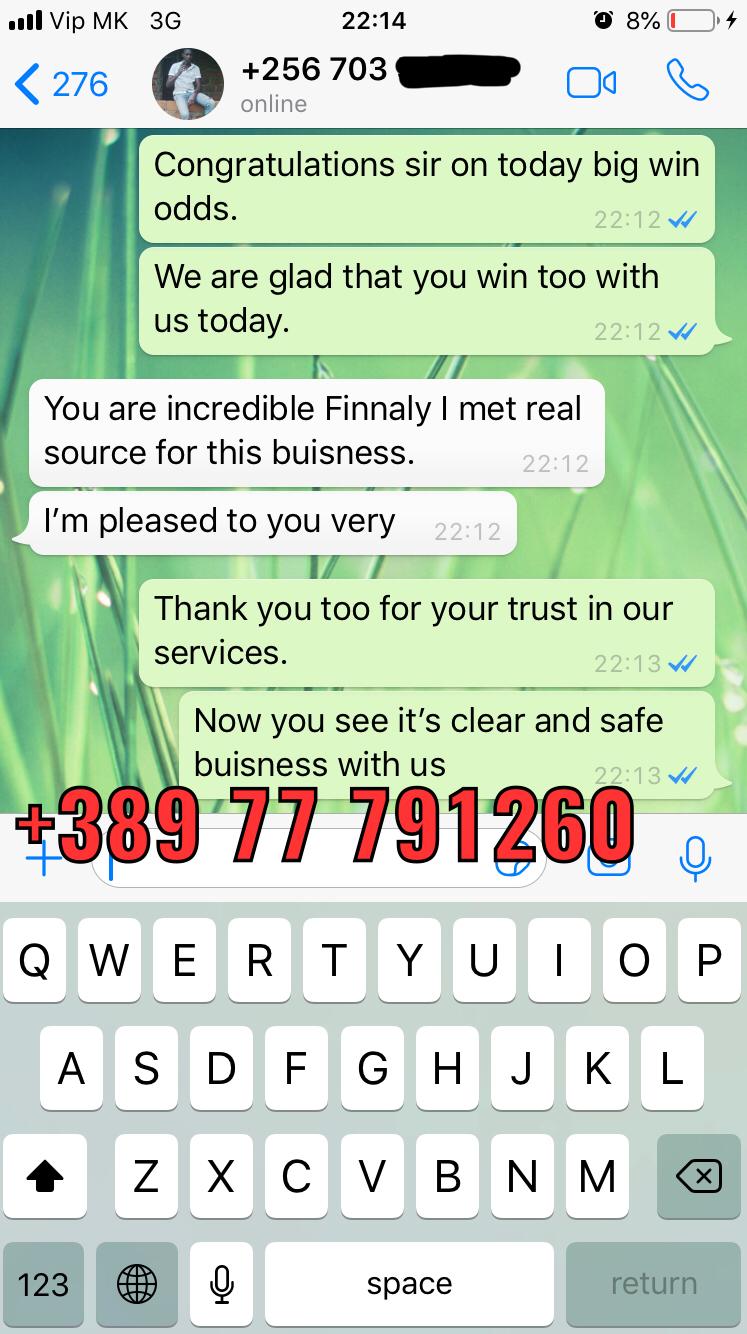Open the keyboard globe language switcher

click(137, 1284)
